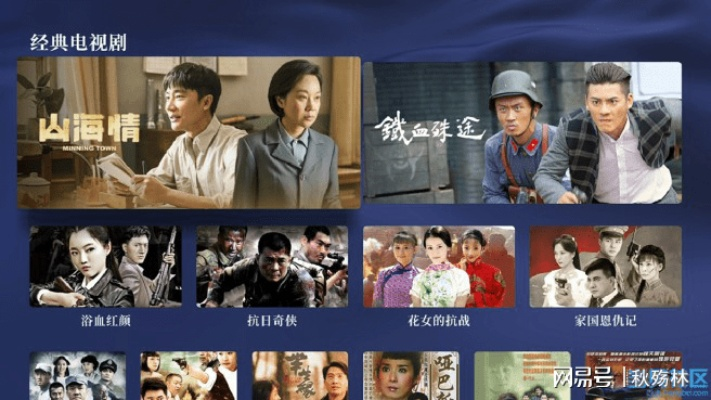Image resolution: width=711 pixels, height=400 pixels.
Task: Open the 铁血殊途 drama banner
Action: (x=522, y=133)
